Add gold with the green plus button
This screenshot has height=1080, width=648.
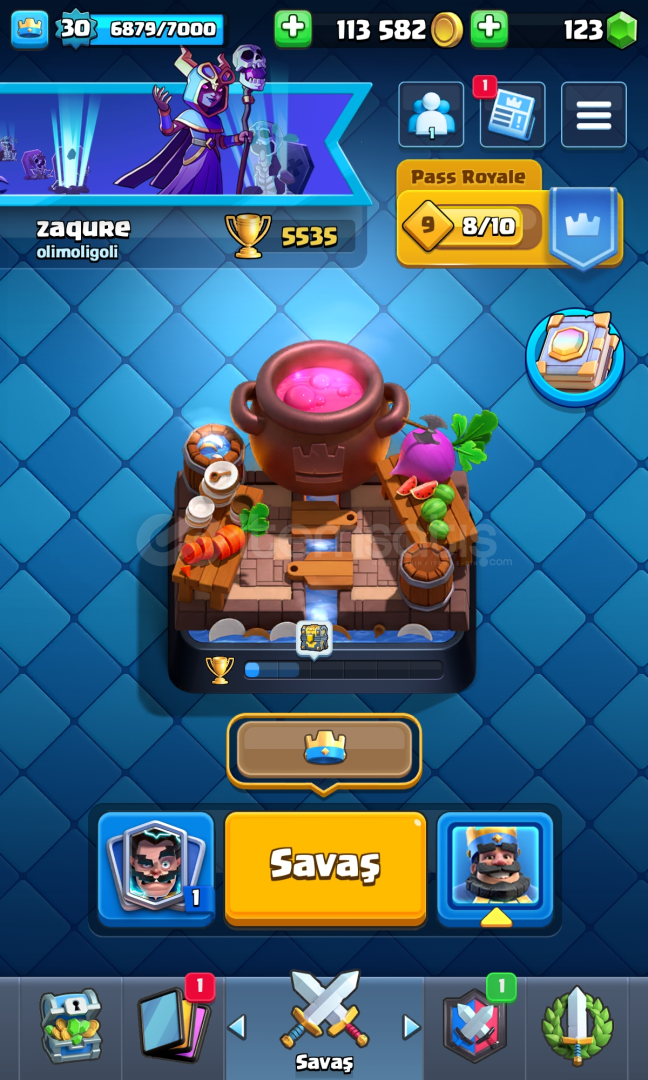[293, 28]
